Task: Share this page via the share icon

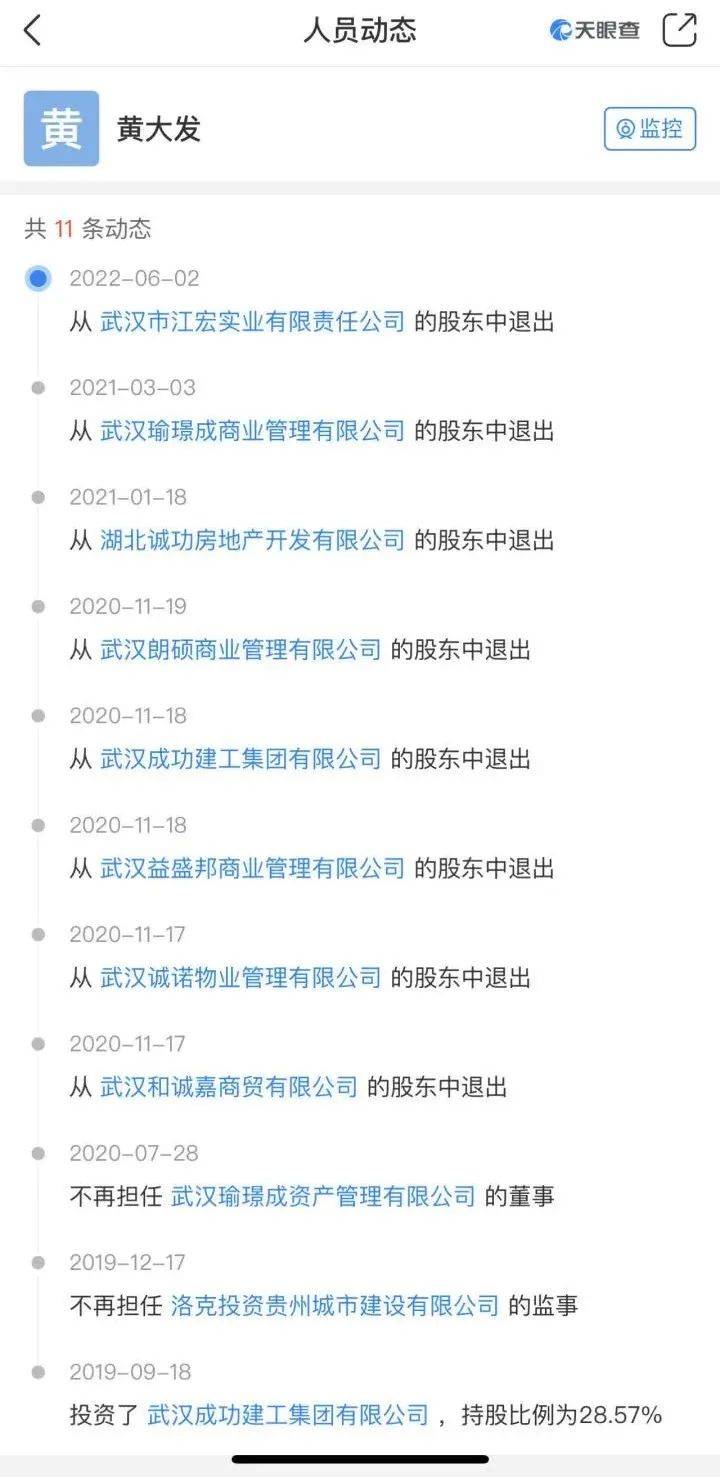Action: [680, 29]
